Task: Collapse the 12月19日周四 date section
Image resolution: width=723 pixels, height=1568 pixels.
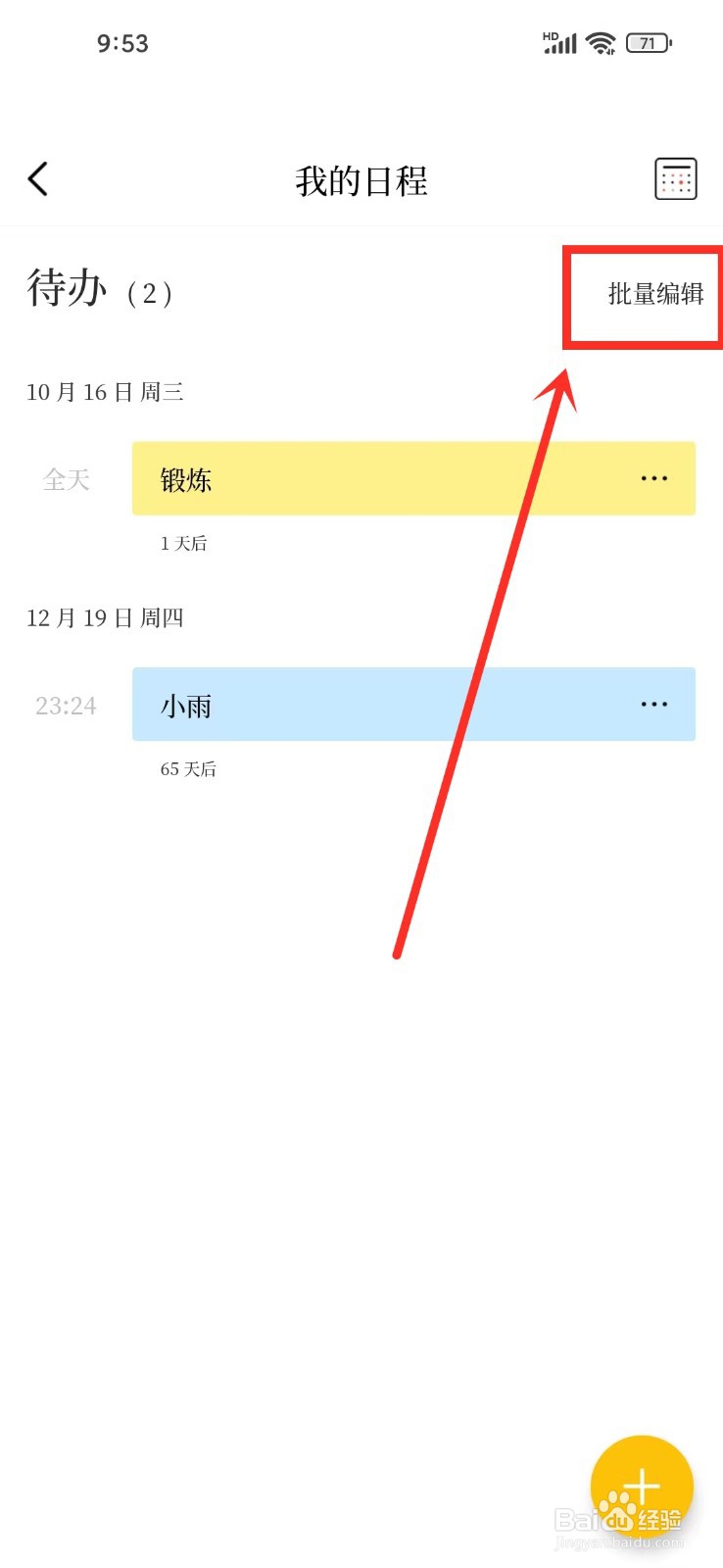Action: [x=105, y=617]
